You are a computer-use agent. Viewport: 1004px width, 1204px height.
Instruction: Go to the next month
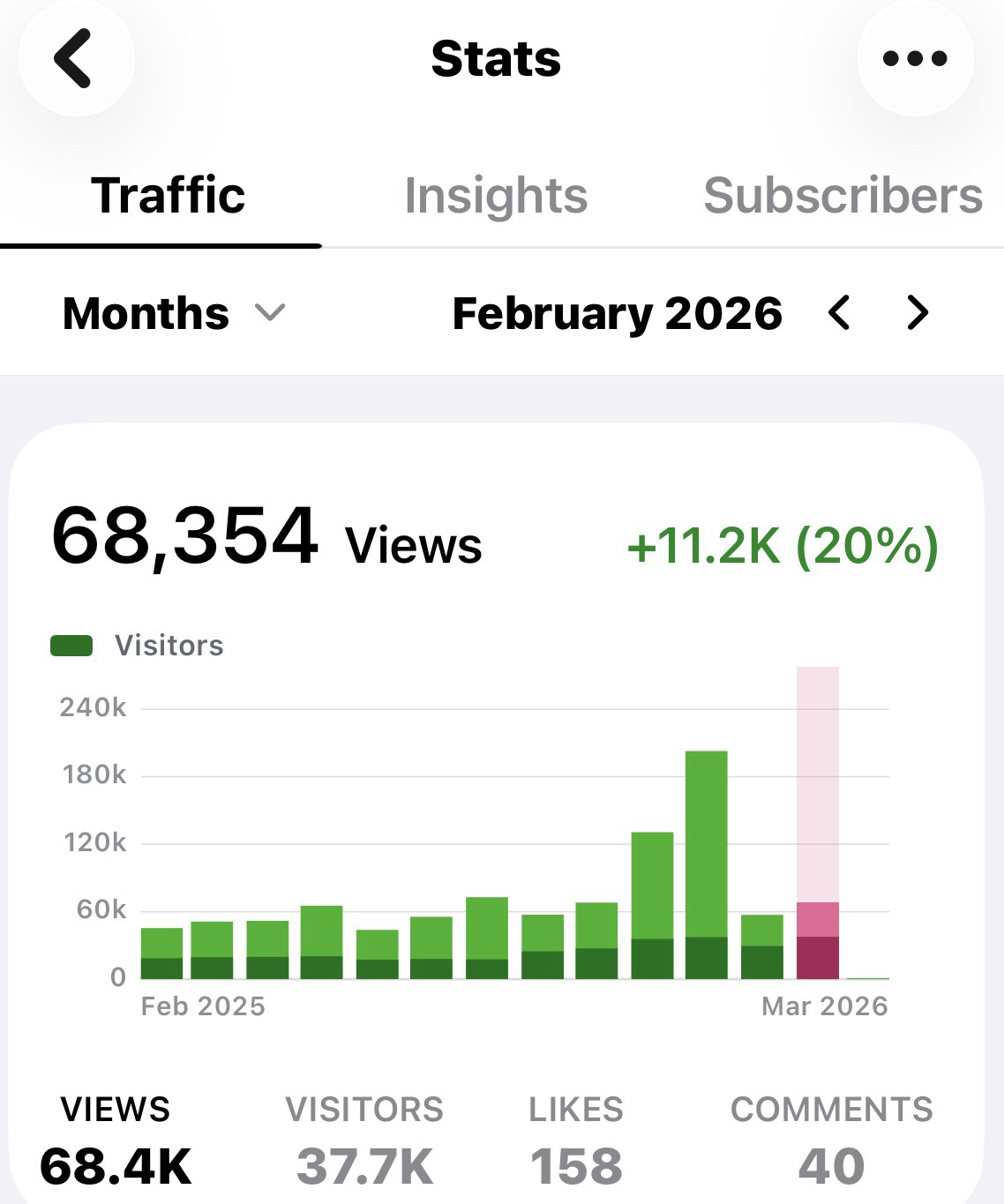click(x=918, y=313)
